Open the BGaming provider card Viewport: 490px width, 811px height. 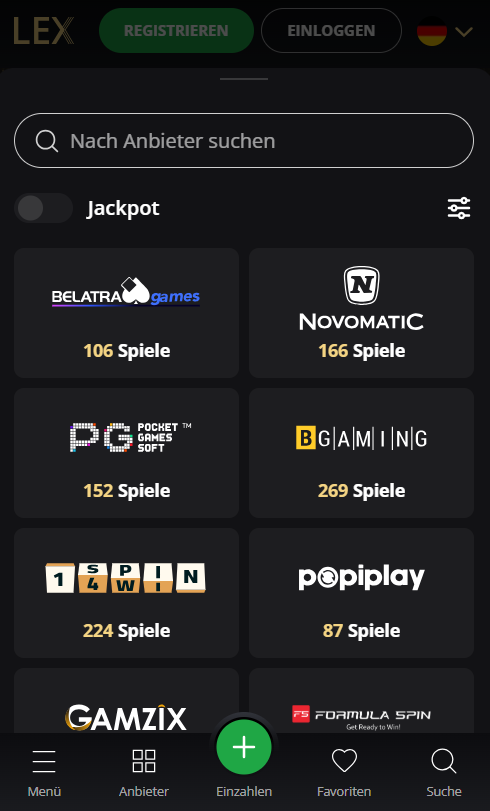coord(361,453)
